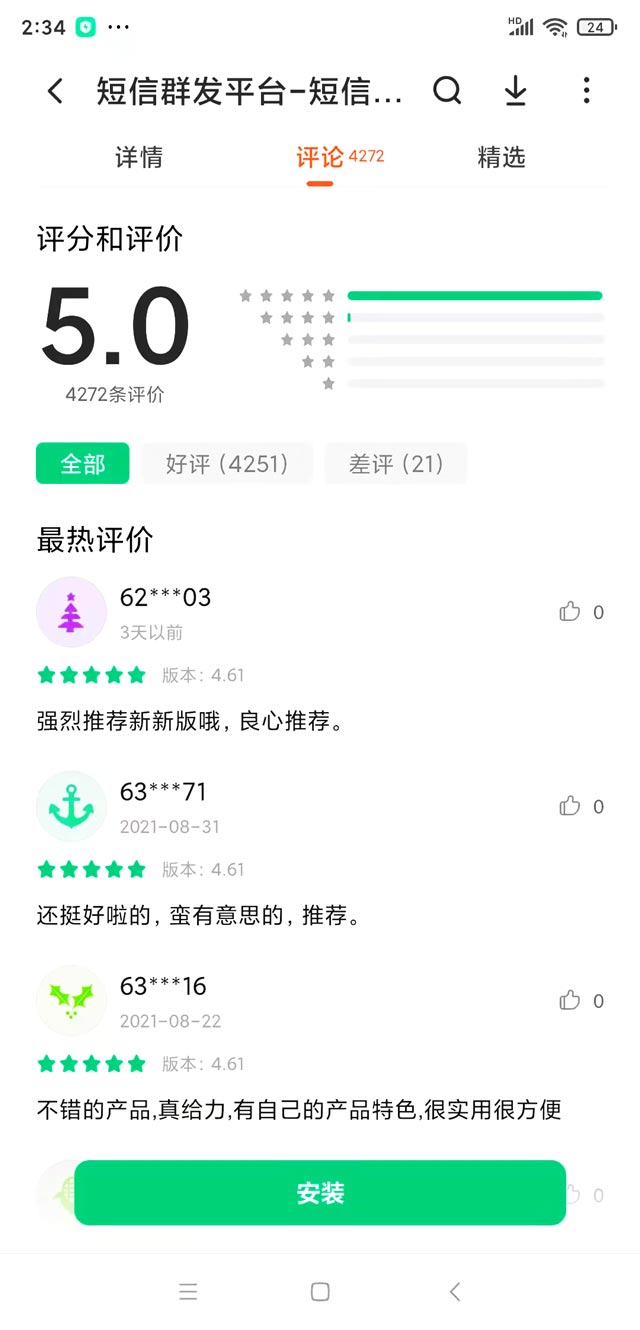Select the 评论 tab
Image resolution: width=640 pixels, height=1330 pixels.
click(x=320, y=158)
